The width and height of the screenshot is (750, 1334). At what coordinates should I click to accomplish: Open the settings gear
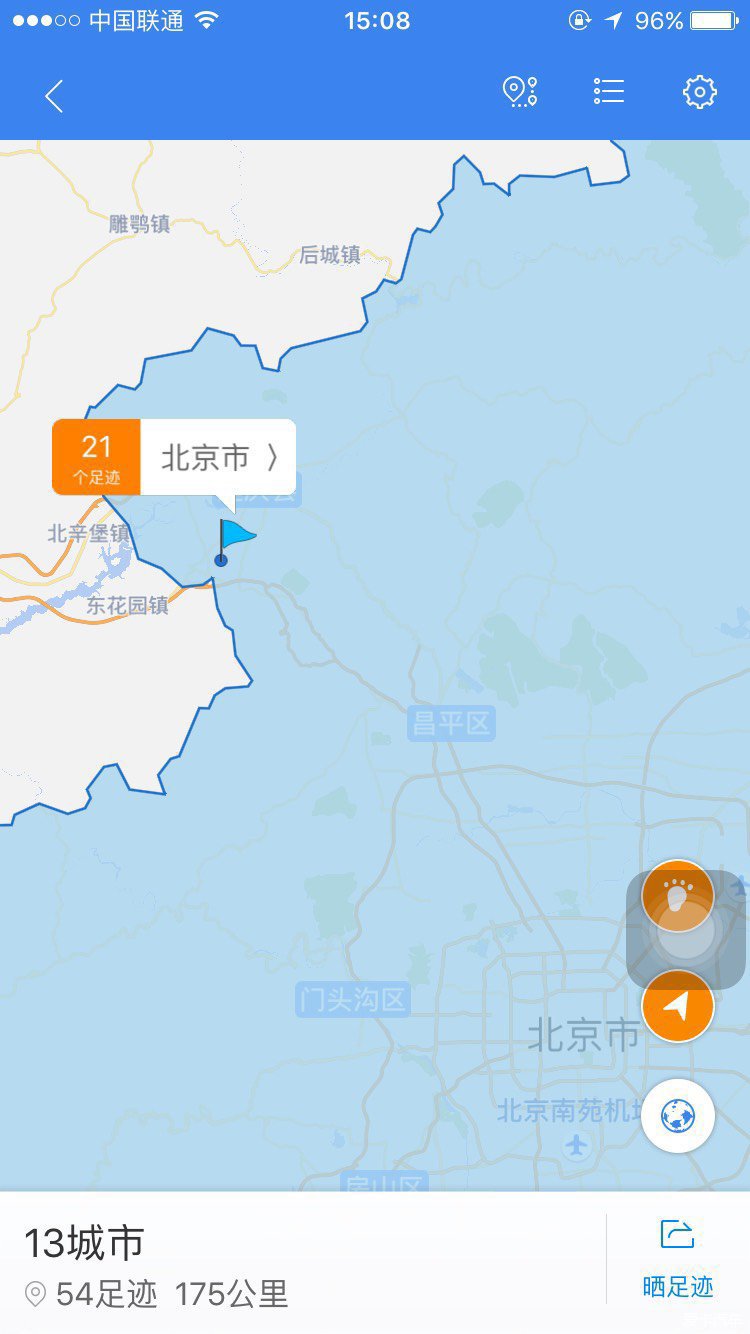[x=699, y=92]
